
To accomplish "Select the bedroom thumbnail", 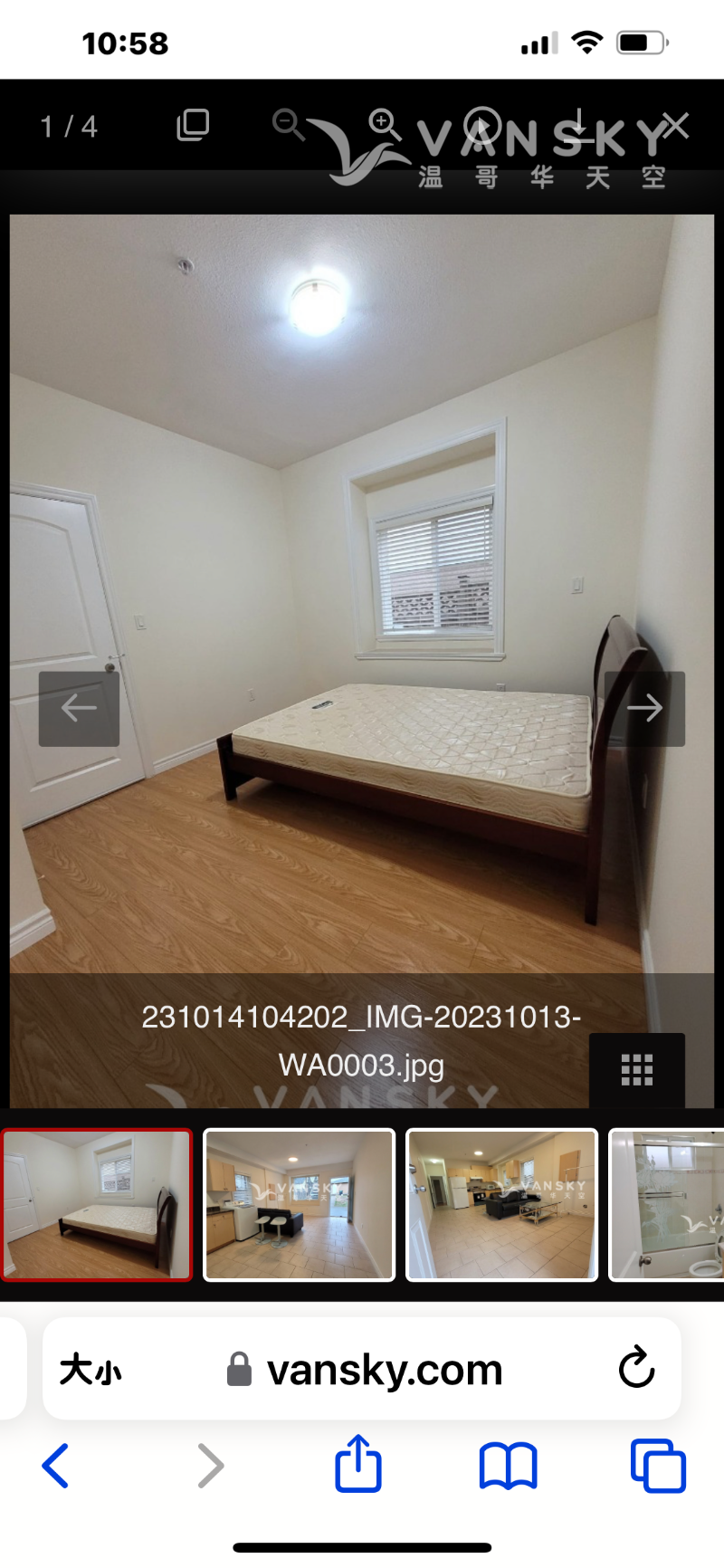I will coord(97,1204).
